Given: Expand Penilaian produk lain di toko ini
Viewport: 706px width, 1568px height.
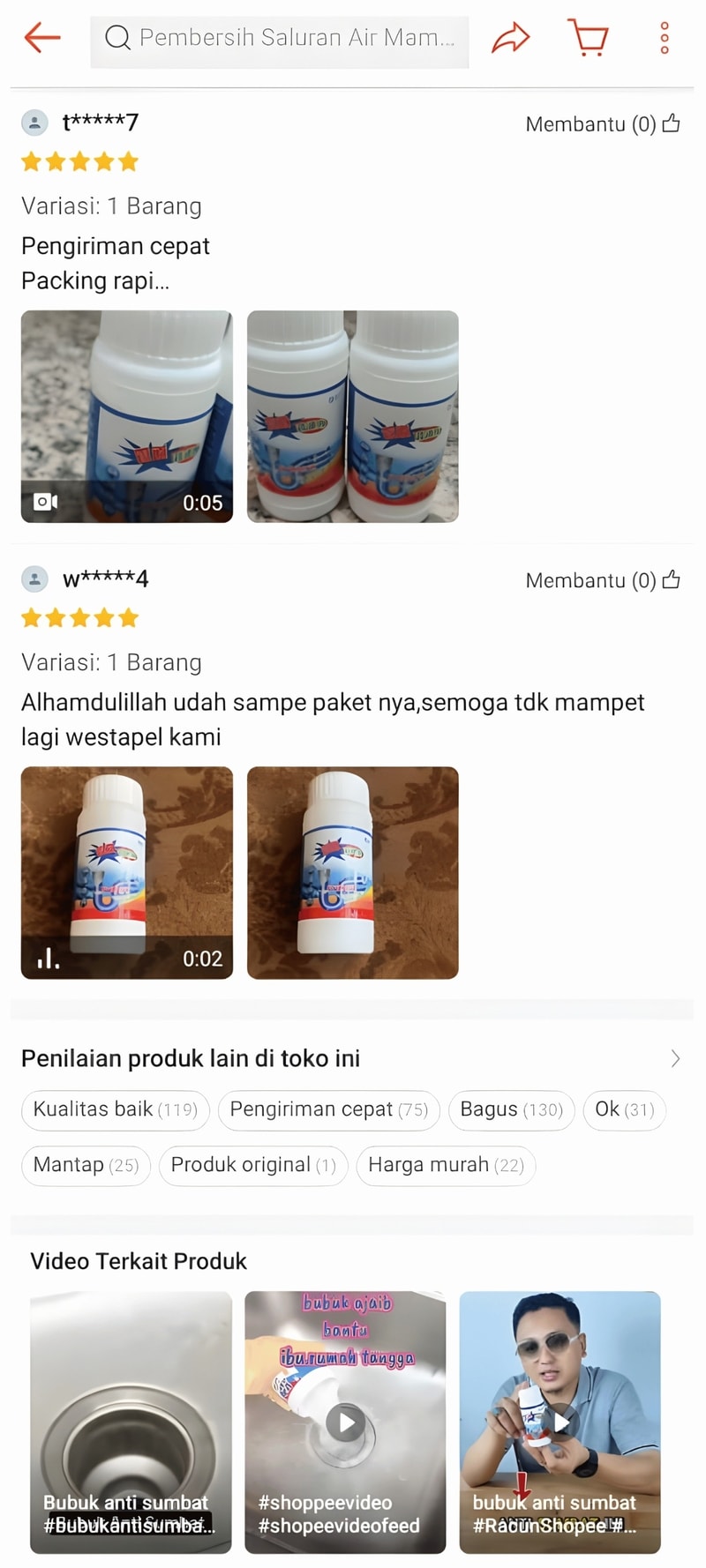Looking at the screenshot, I should pos(675,1058).
